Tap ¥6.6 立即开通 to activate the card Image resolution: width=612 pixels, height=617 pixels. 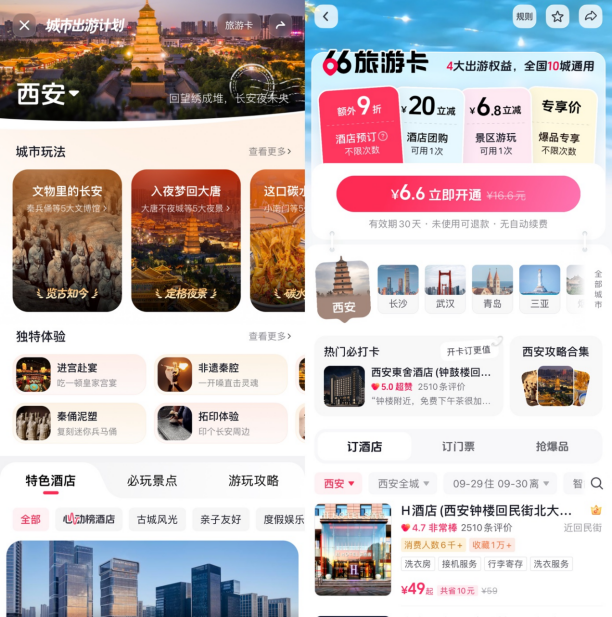(458, 194)
